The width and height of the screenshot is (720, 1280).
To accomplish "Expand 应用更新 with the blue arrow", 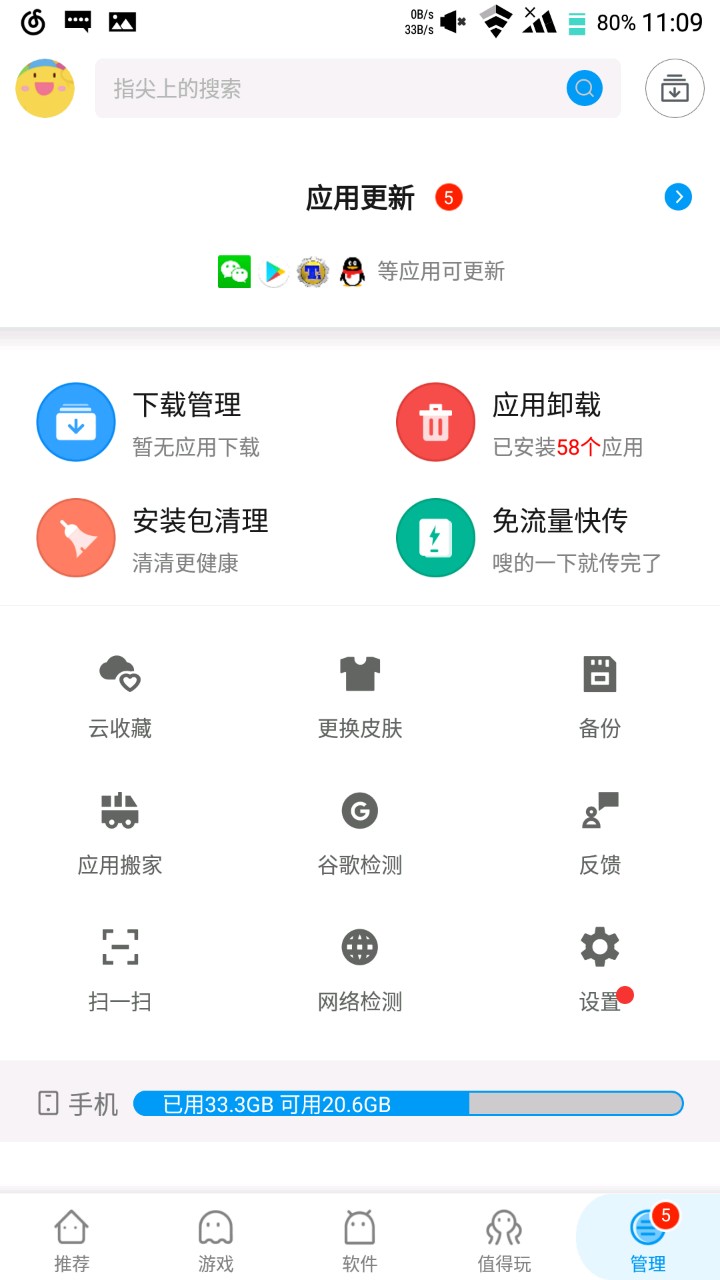I will point(678,197).
